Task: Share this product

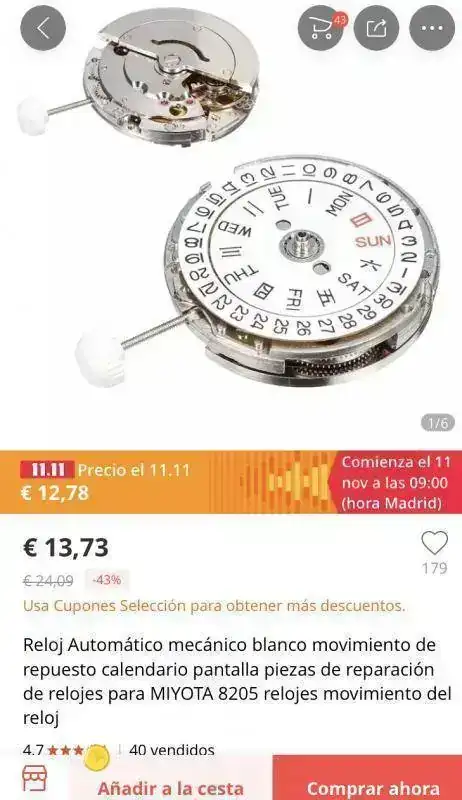Action: [376, 28]
